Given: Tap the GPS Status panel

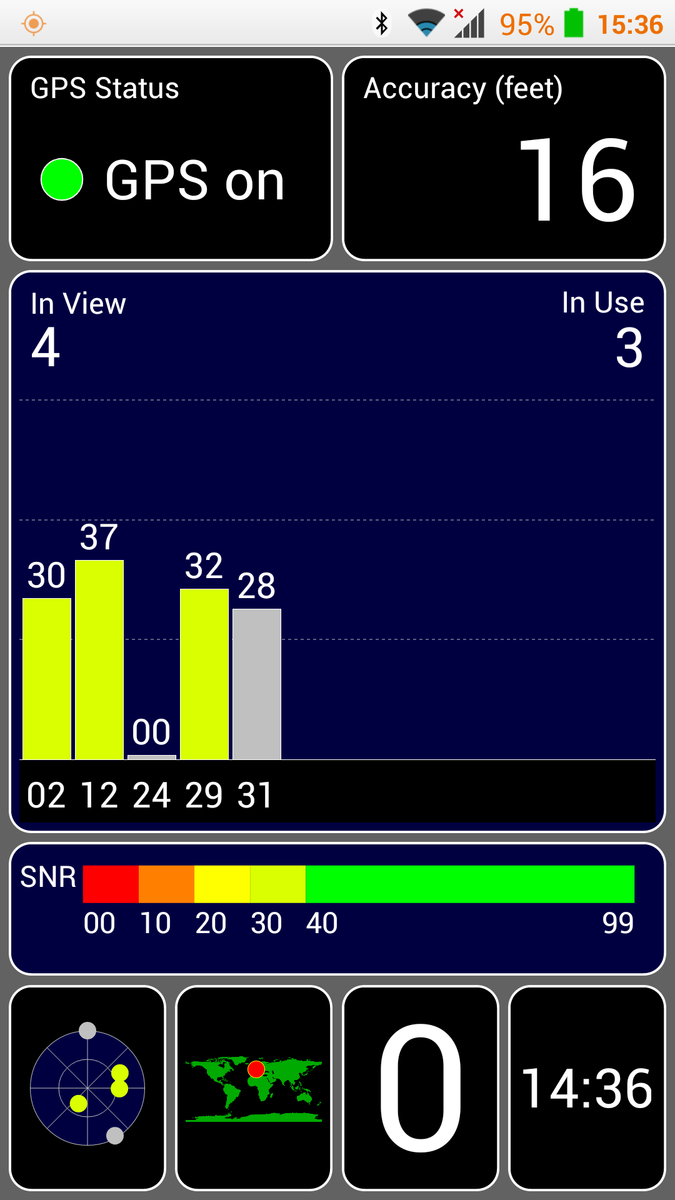Looking at the screenshot, I should click(170, 158).
